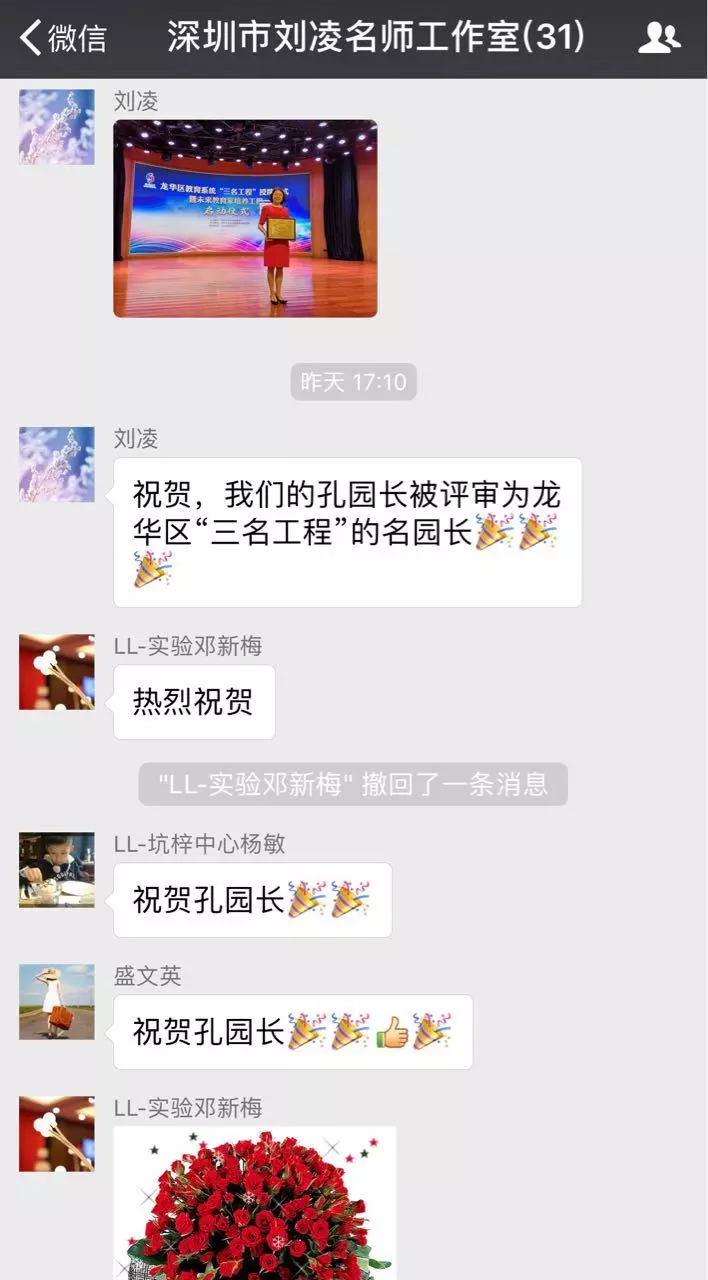708x1280 pixels.
Task: View profile of LL-坑梓中心杨敏 via avatar
Action: (57, 870)
